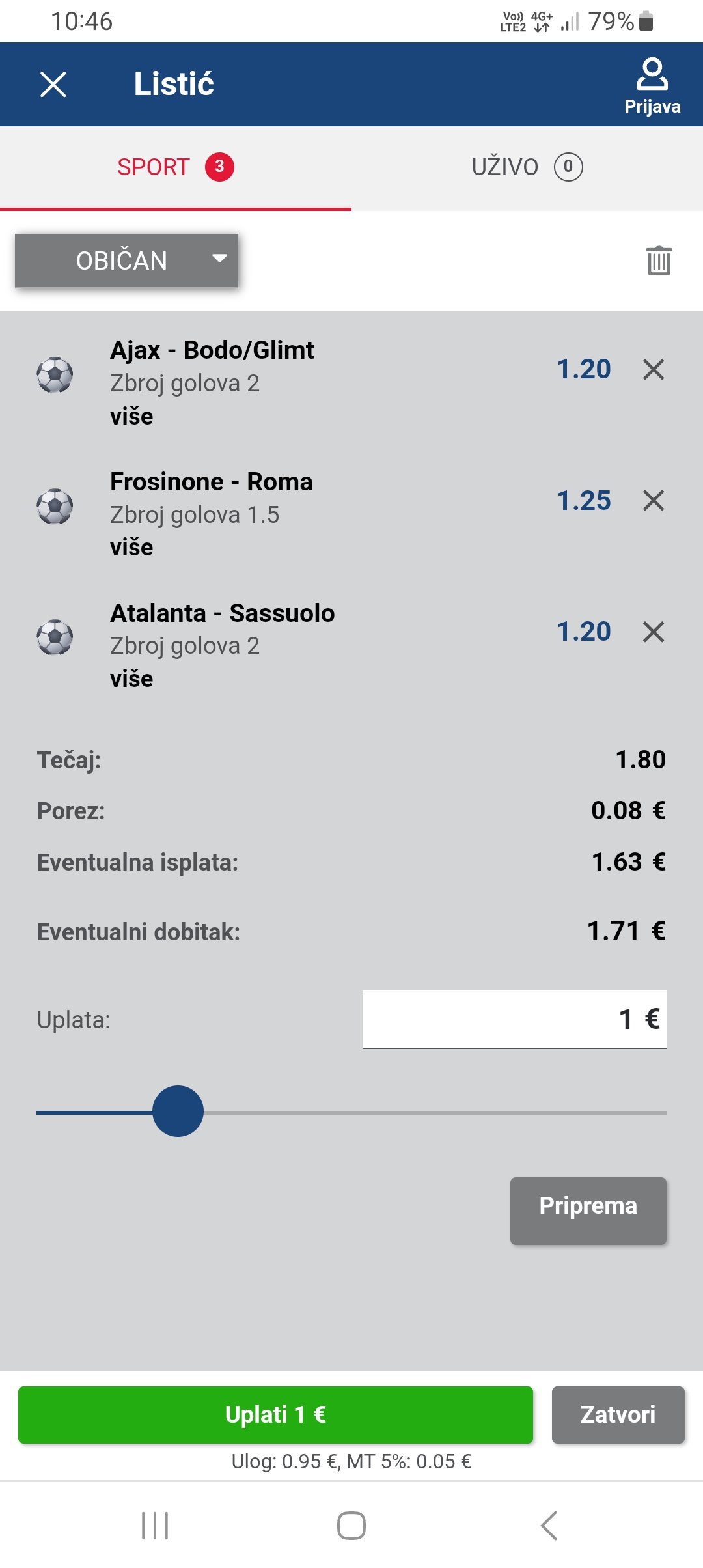This screenshot has width=703, height=1568.
Task: Select the SPORT tab
Action: [x=176, y=167]
